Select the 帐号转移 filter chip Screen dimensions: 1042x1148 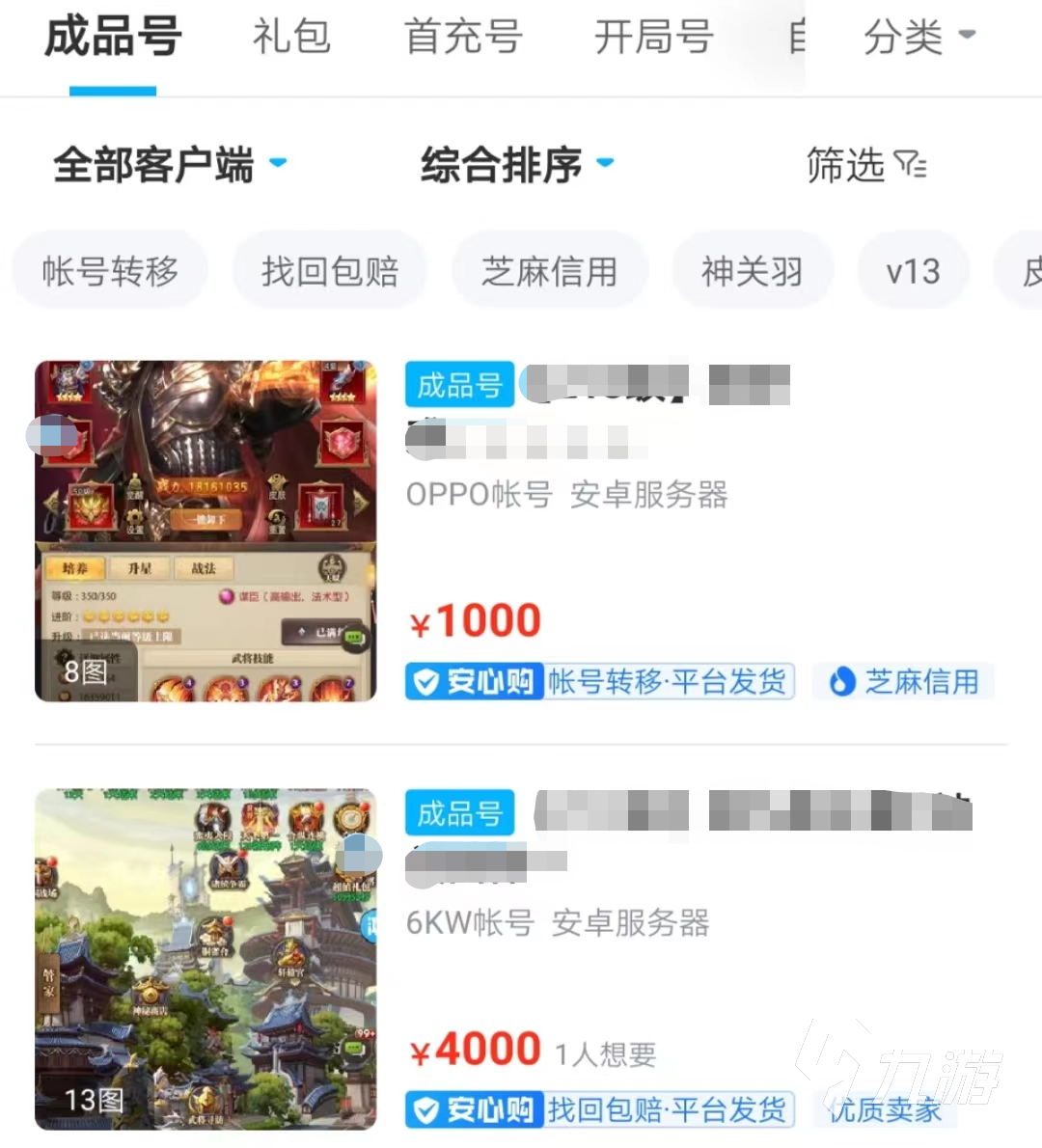point(110,271)
